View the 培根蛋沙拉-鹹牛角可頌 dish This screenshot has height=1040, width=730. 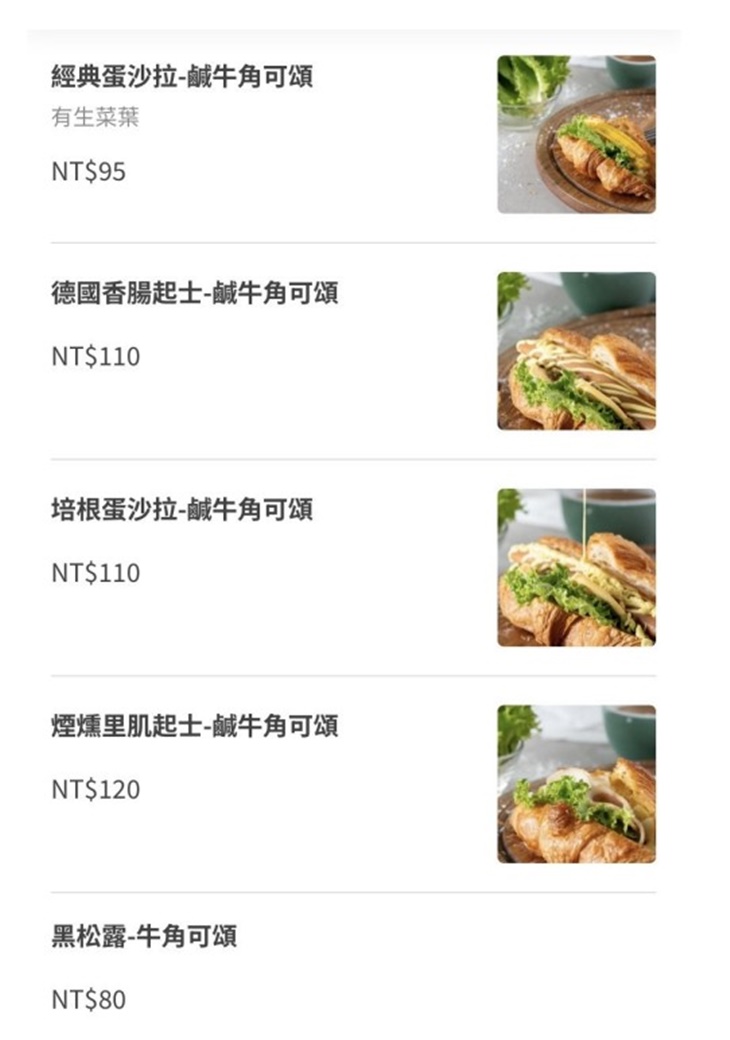tap(182, 509)
